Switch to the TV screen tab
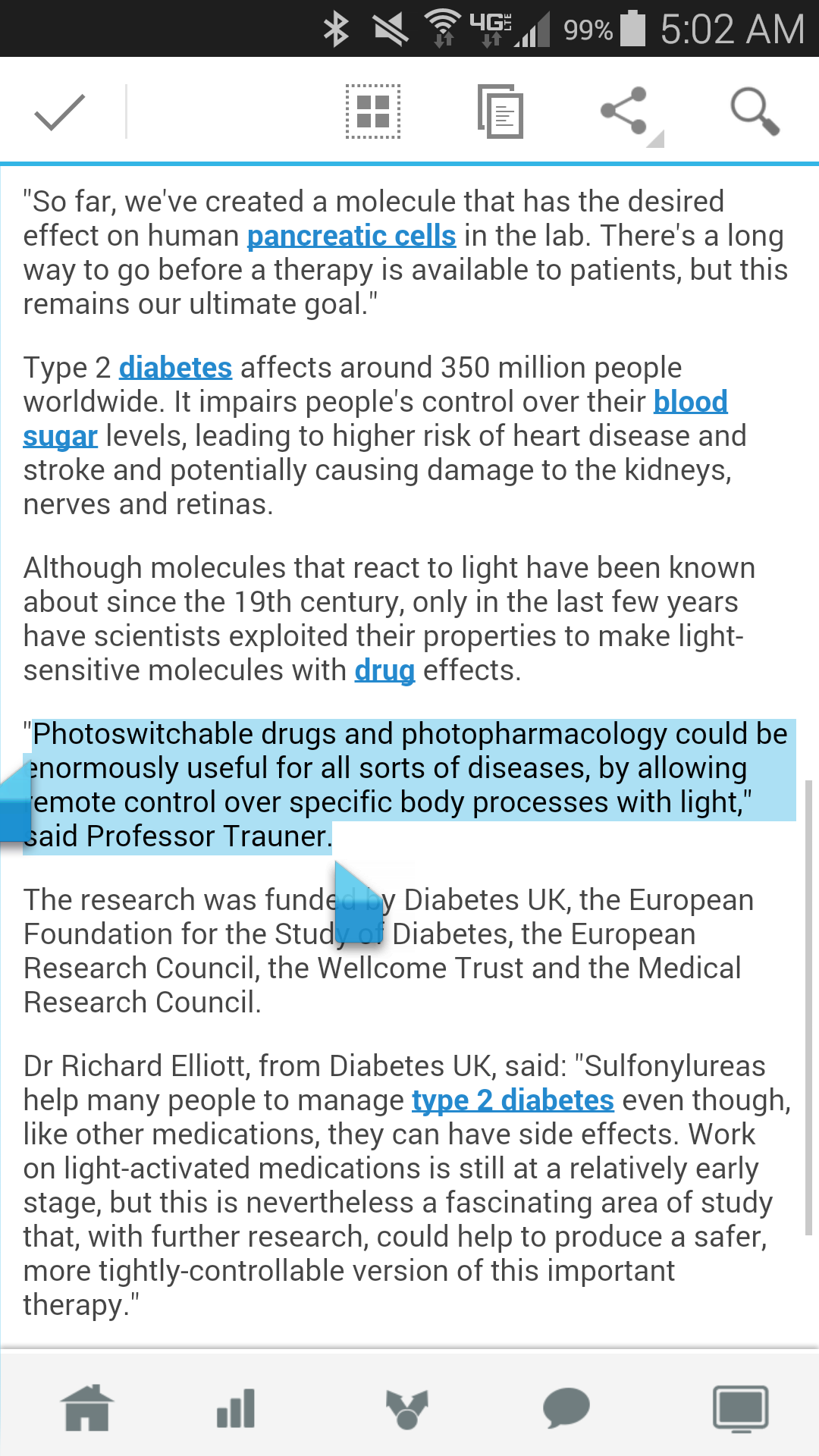The width and height of the screenshot is (819, 1456). [741, 1409]
